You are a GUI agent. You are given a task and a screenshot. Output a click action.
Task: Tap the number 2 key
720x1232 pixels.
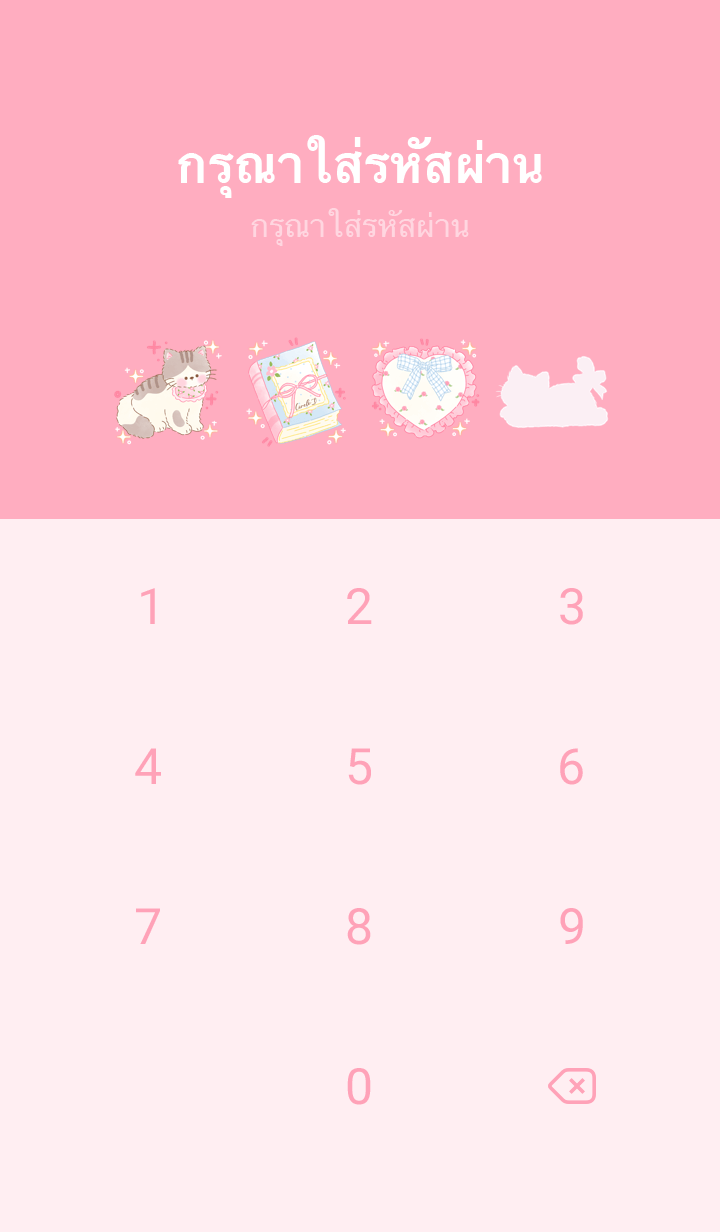click(359, 607)
